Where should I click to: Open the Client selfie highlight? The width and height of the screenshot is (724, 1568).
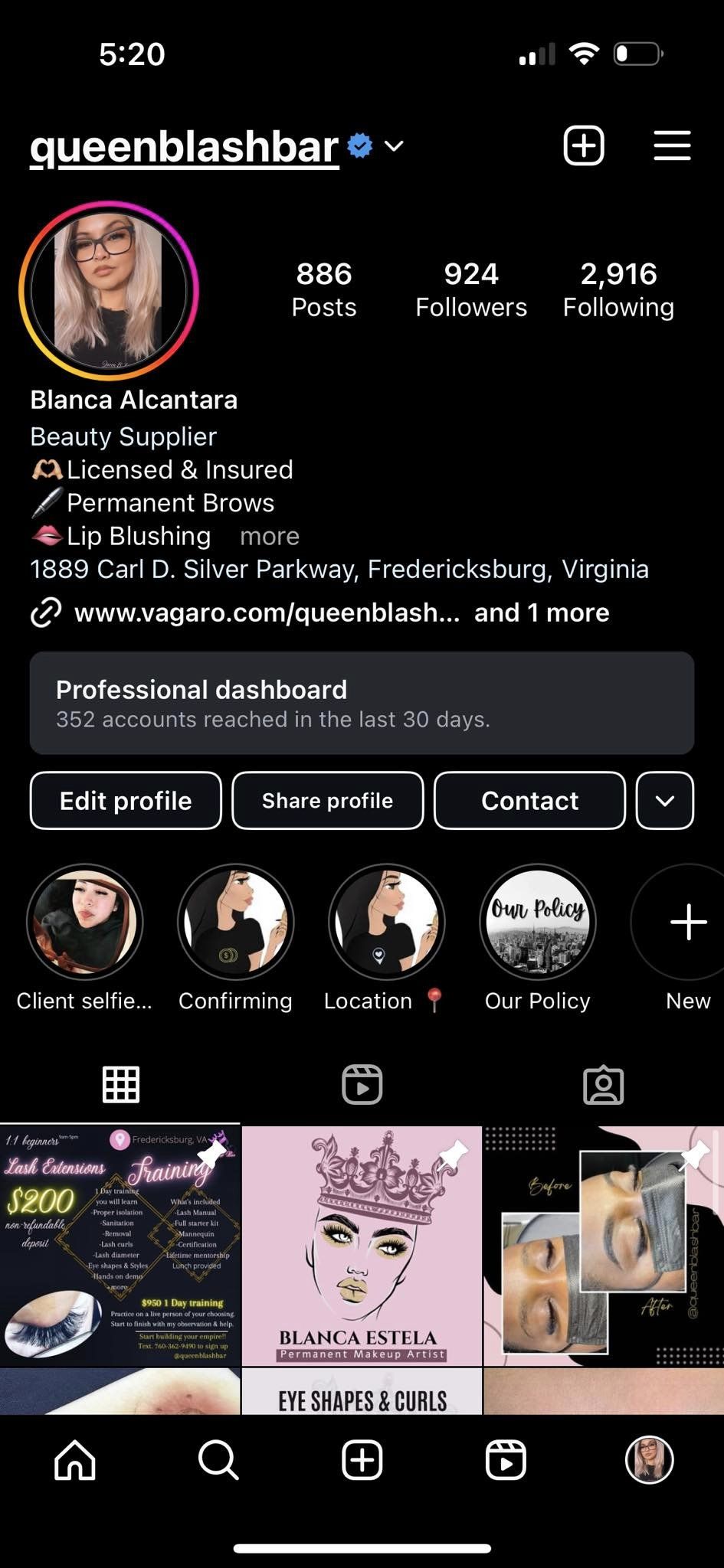84,922
